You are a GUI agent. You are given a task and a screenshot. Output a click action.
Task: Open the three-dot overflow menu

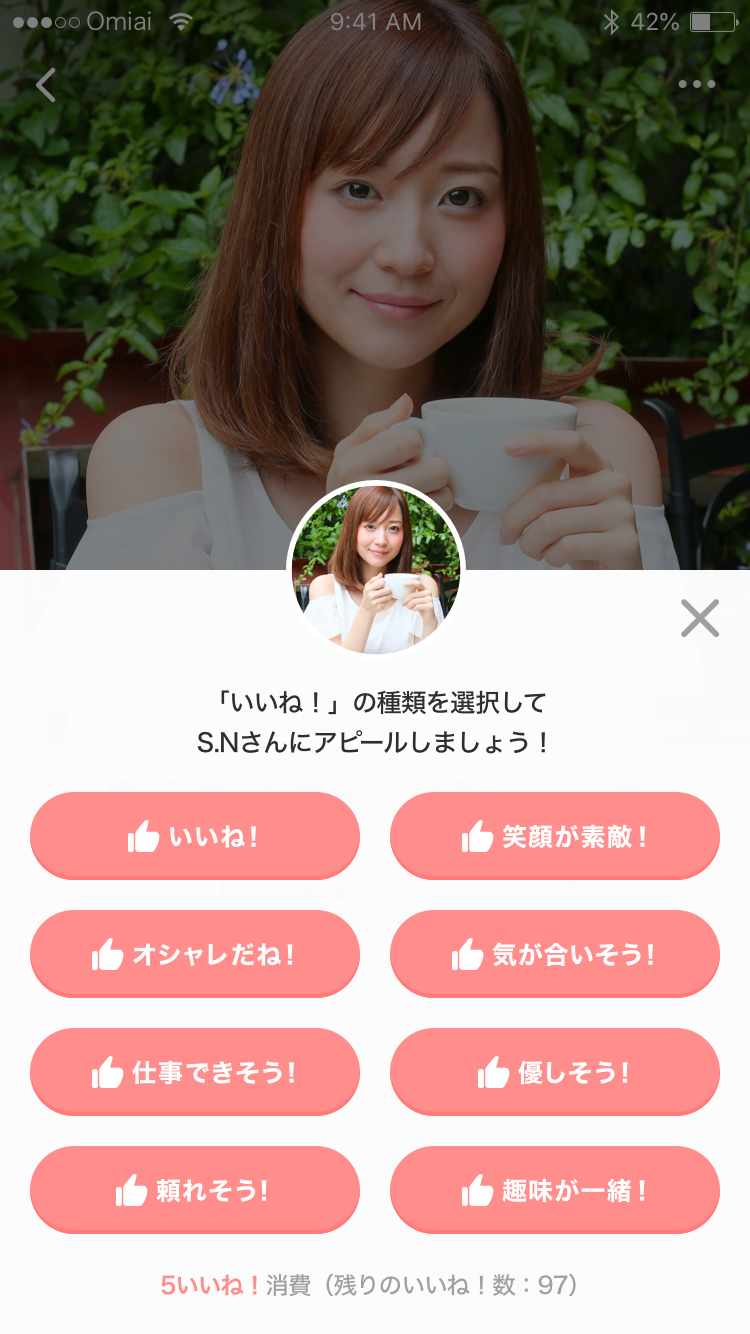(696, 85)
